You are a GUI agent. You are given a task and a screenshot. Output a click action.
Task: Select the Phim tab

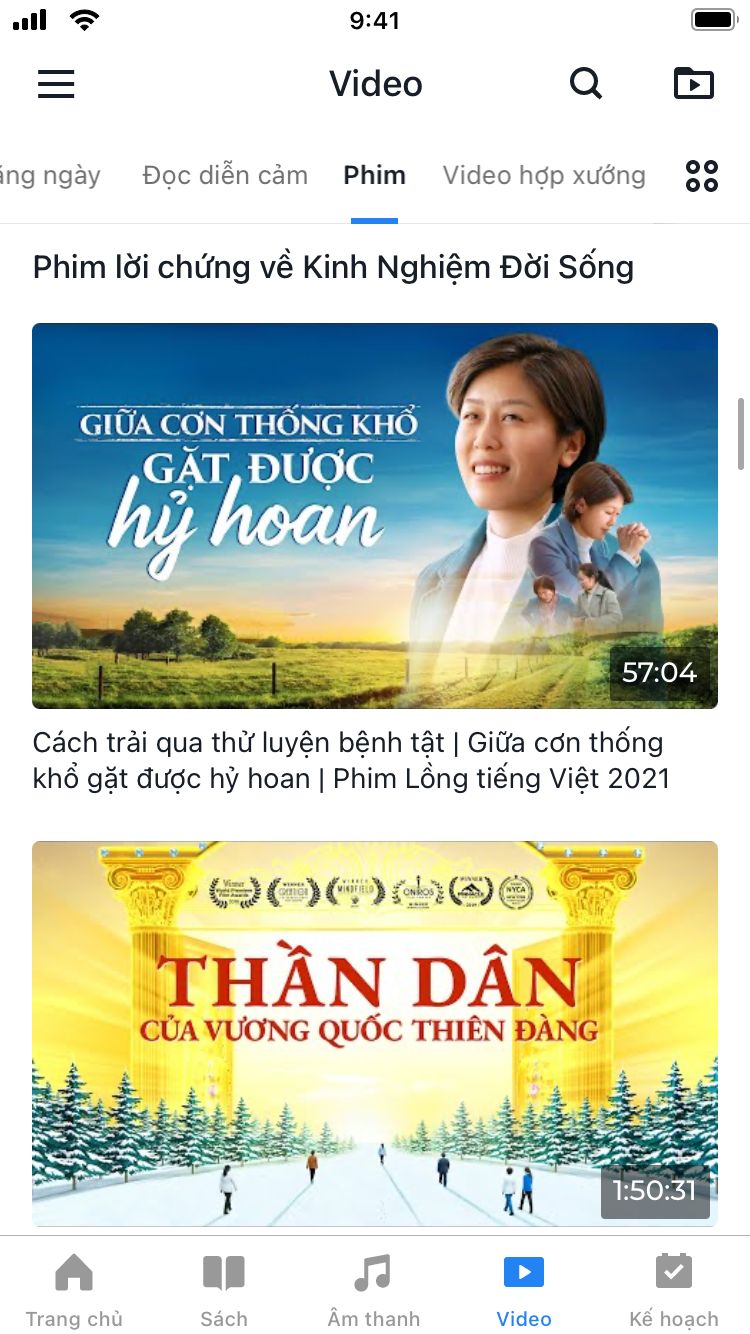click(374, 176)
